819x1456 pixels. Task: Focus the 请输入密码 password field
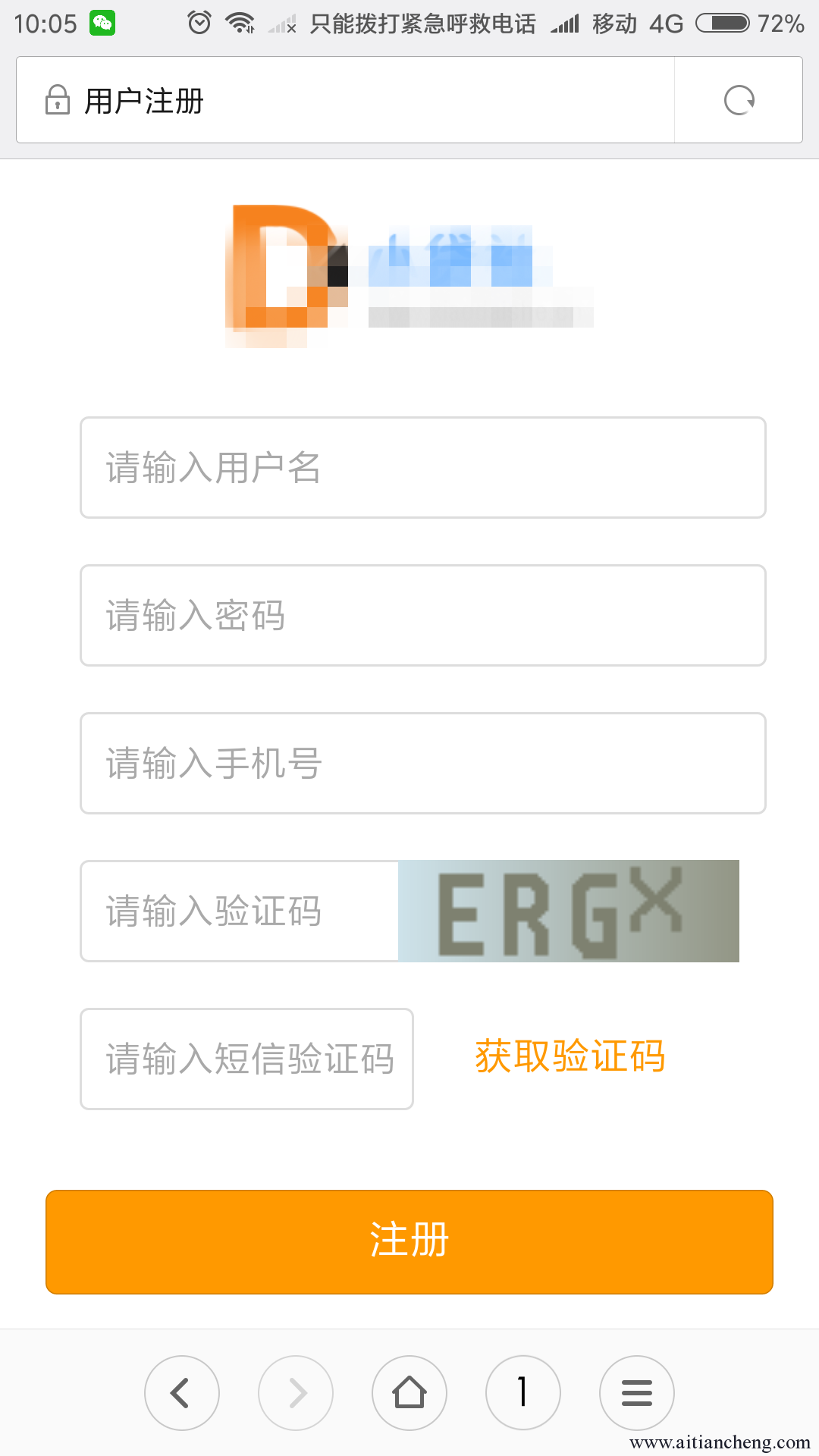tap(423, 615)
